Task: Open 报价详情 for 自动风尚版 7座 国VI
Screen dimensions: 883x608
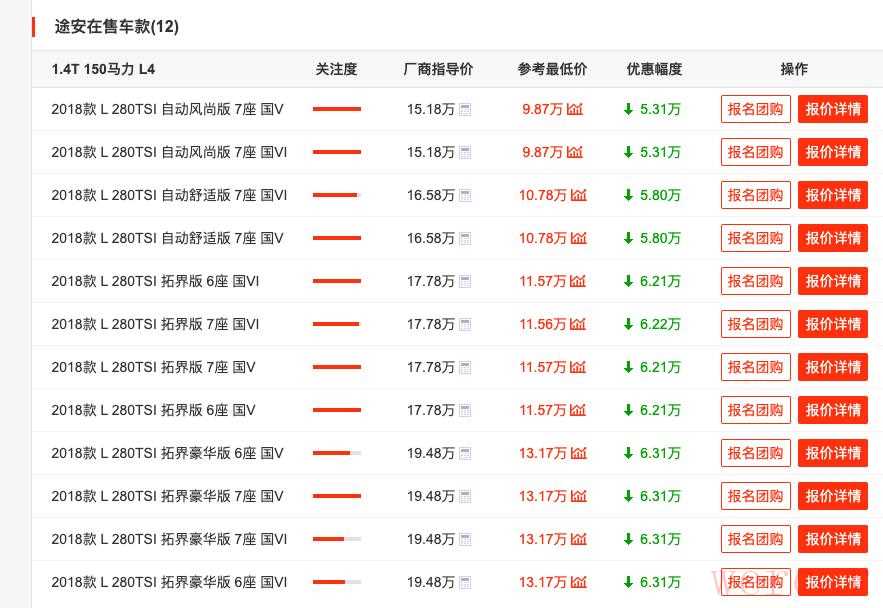Action: click(x=832, y=152)
